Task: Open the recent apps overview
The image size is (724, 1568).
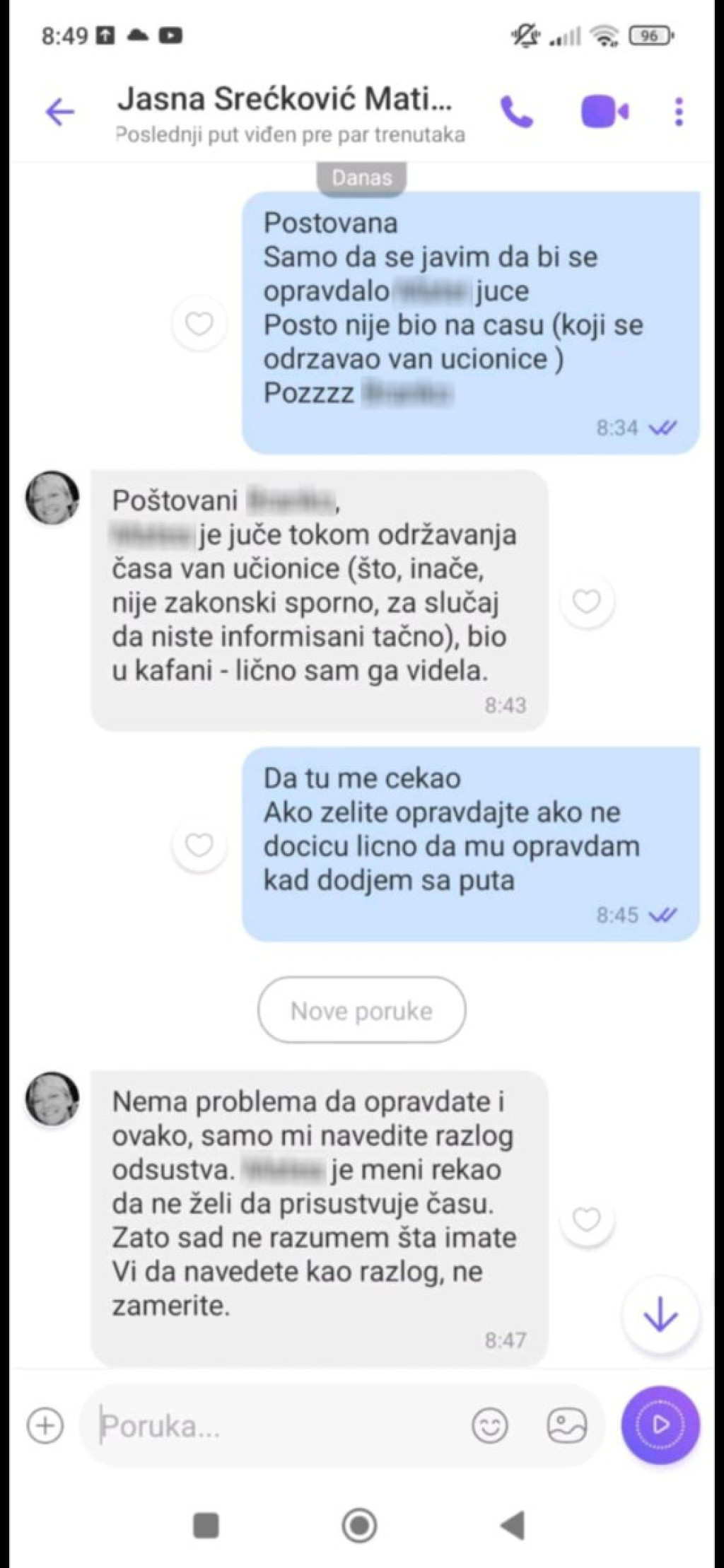Action: tap(206, 1525)
